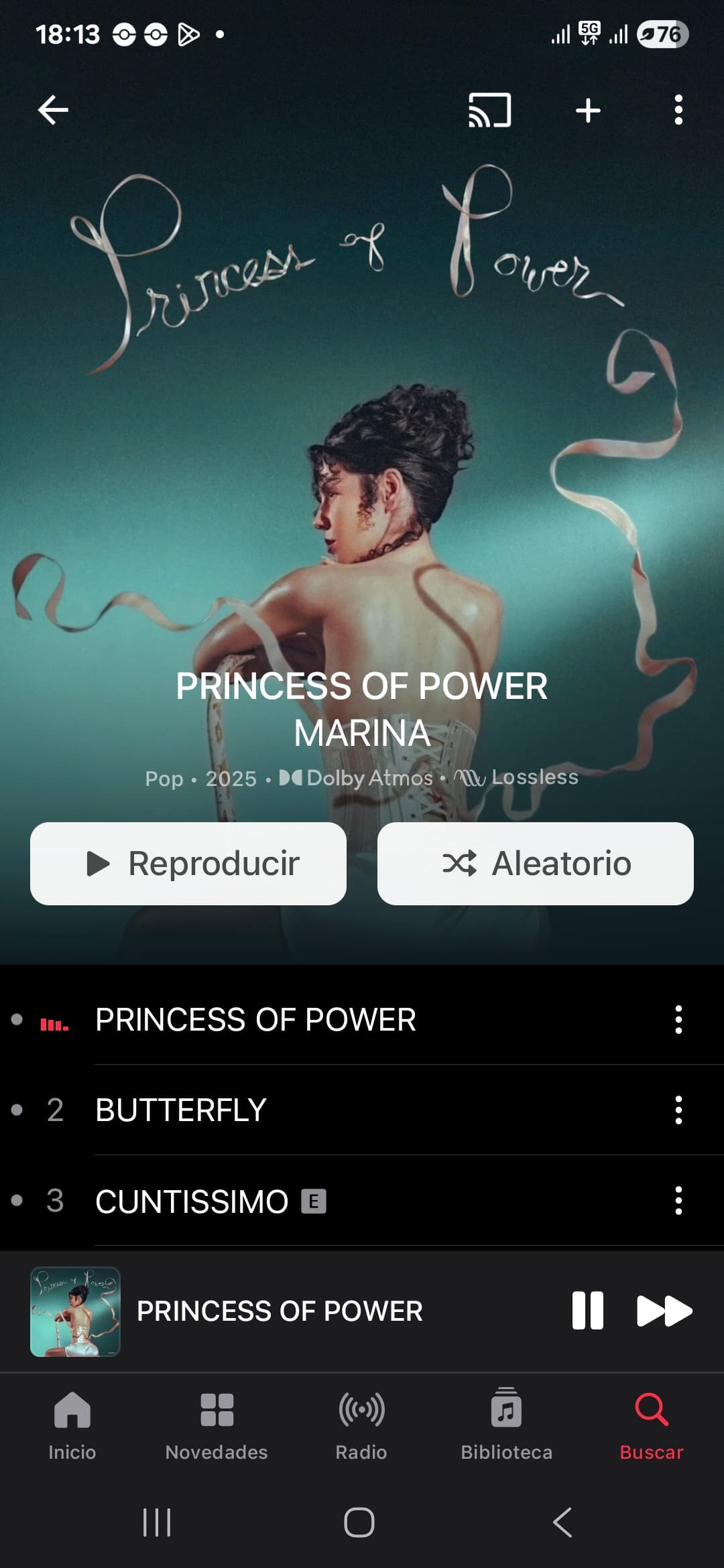724x1568 pixels.
Task: Play the track BUTTERFLY
Action: click(x=362, y=1110)
